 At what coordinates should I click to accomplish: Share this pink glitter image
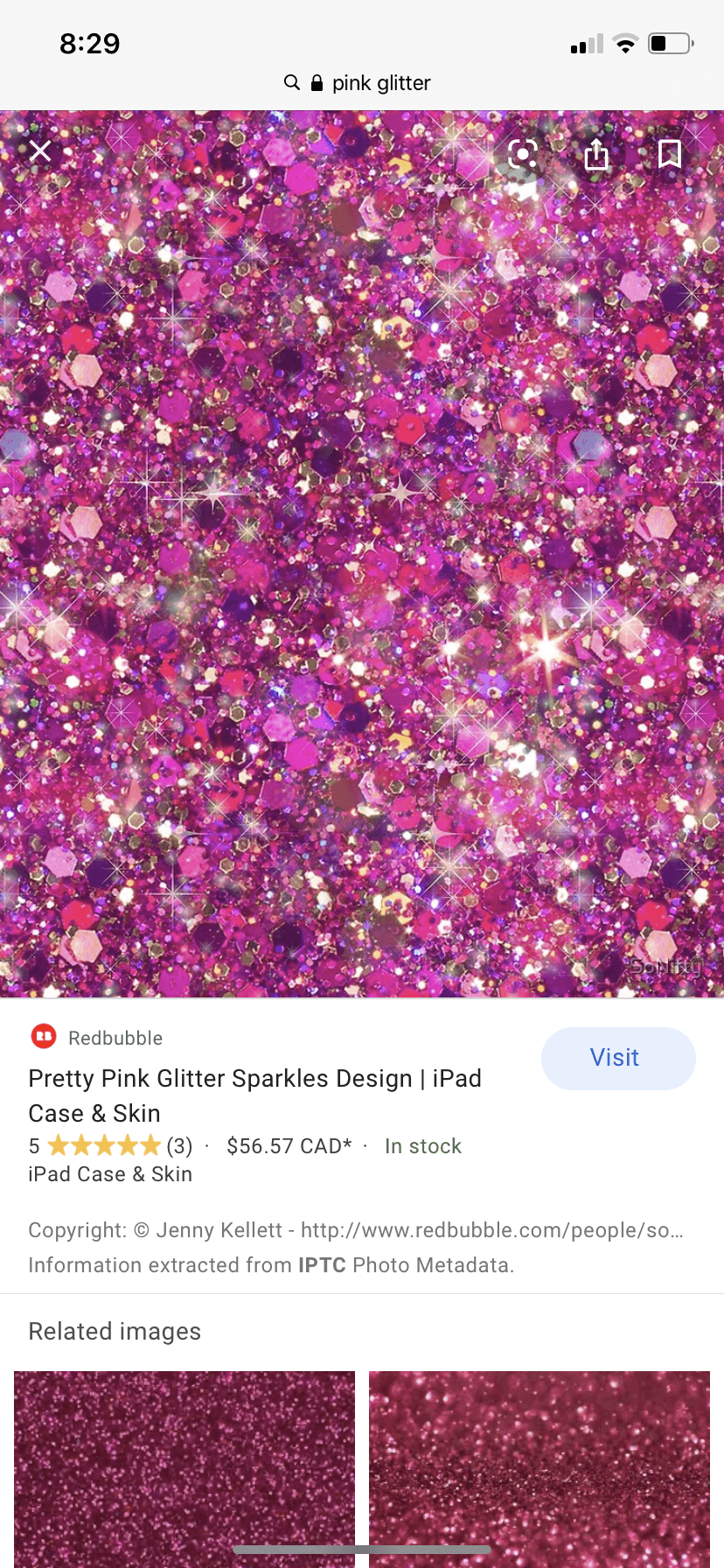point(596,154)
